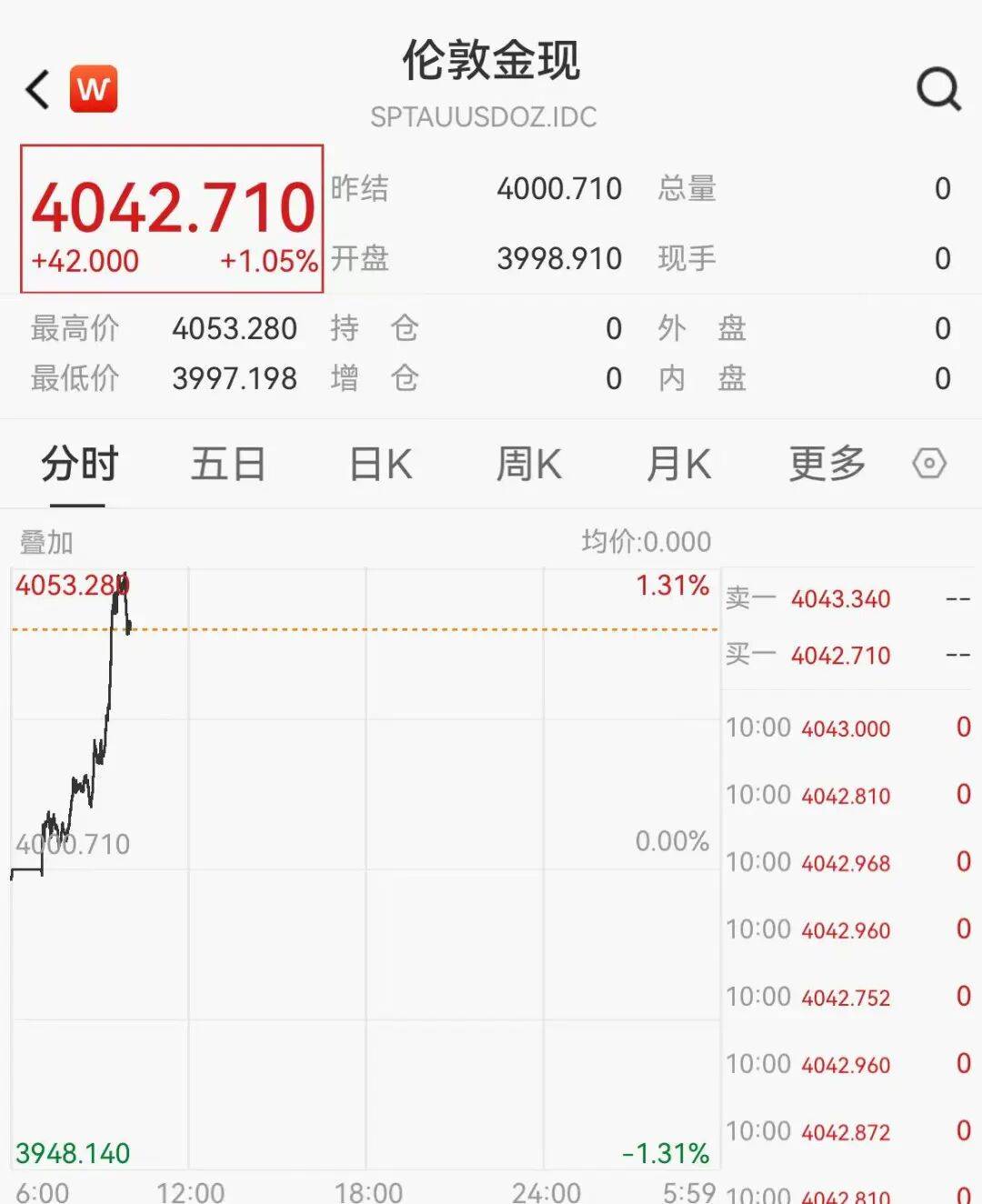Switch to the 月K chart tab
The height and width of the screenshot is (1204, 982).
coord(678,464)
